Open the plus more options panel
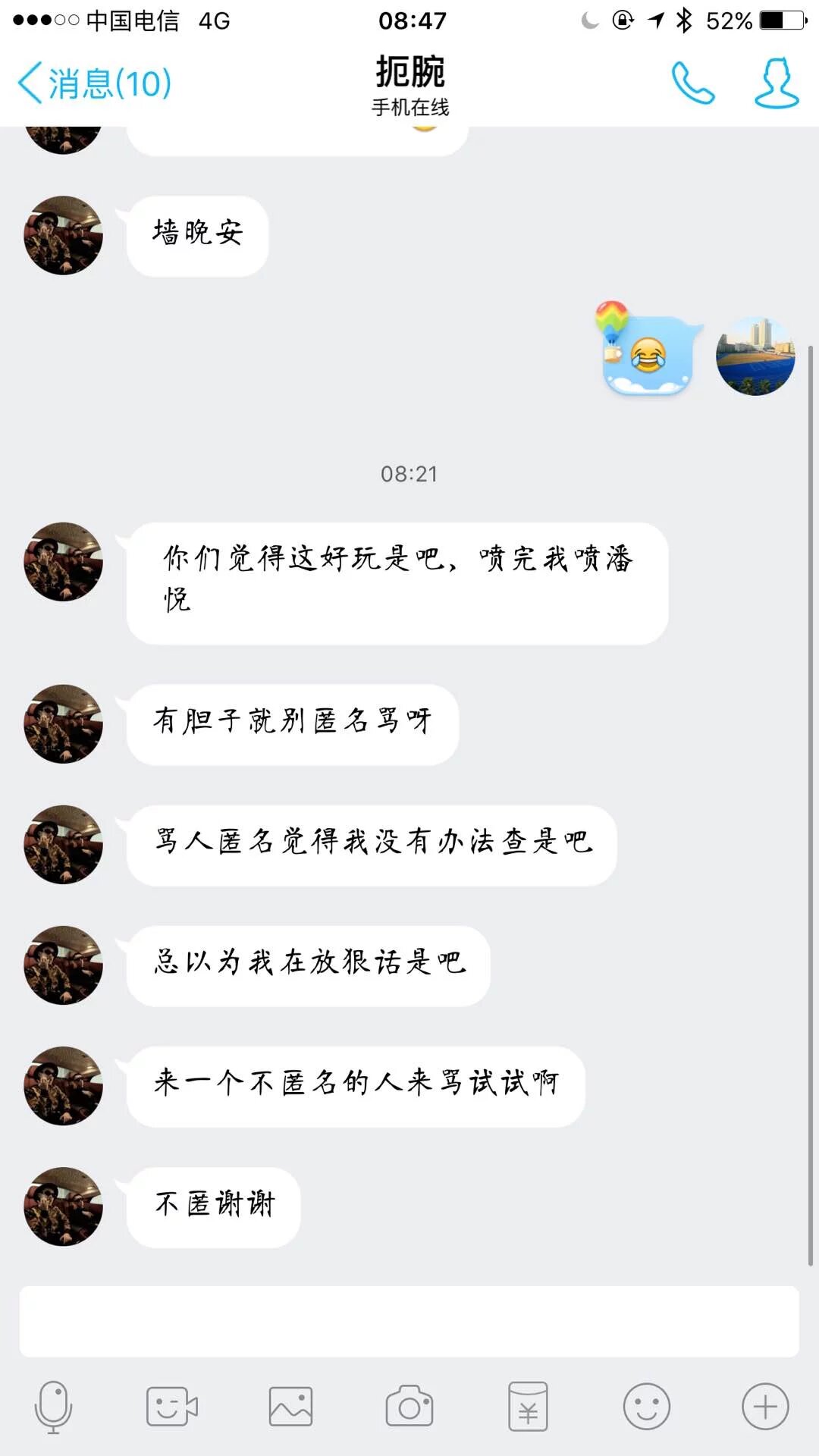 pos(765,1407)
